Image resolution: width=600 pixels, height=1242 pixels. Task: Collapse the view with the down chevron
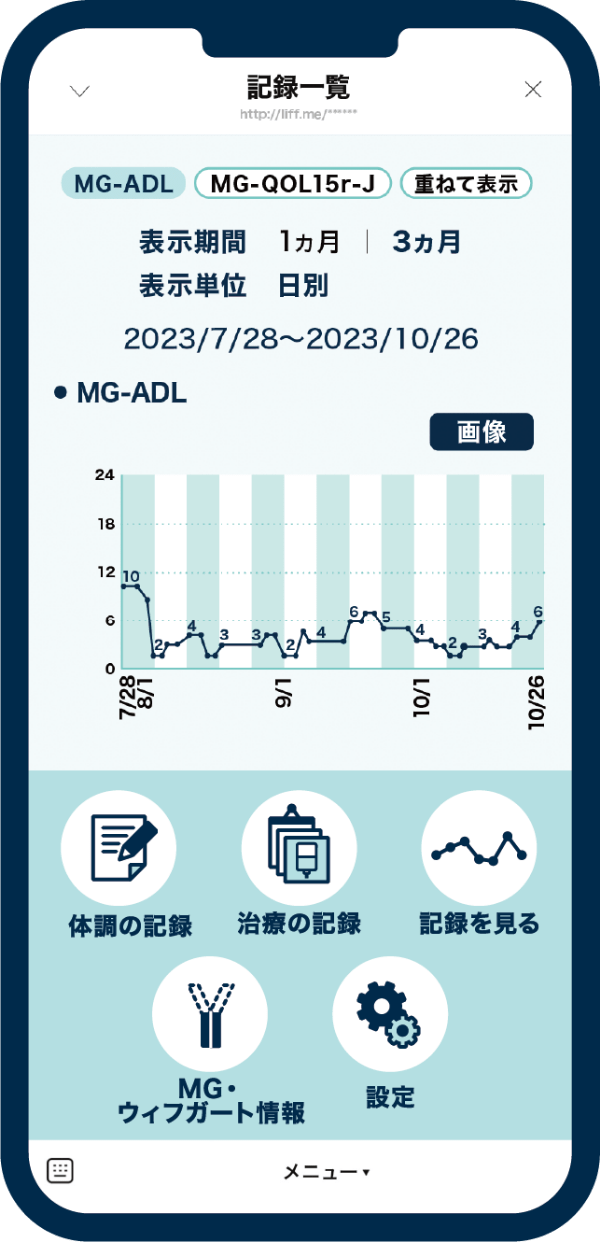tap(80, 90)
